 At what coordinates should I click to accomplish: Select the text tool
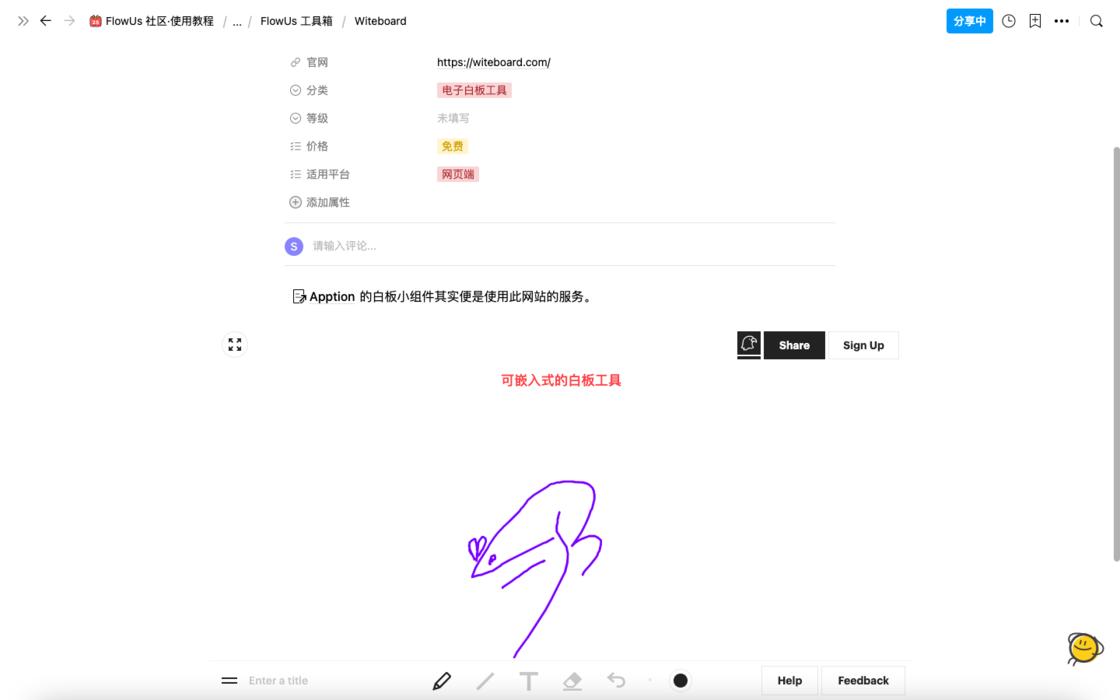529,681
